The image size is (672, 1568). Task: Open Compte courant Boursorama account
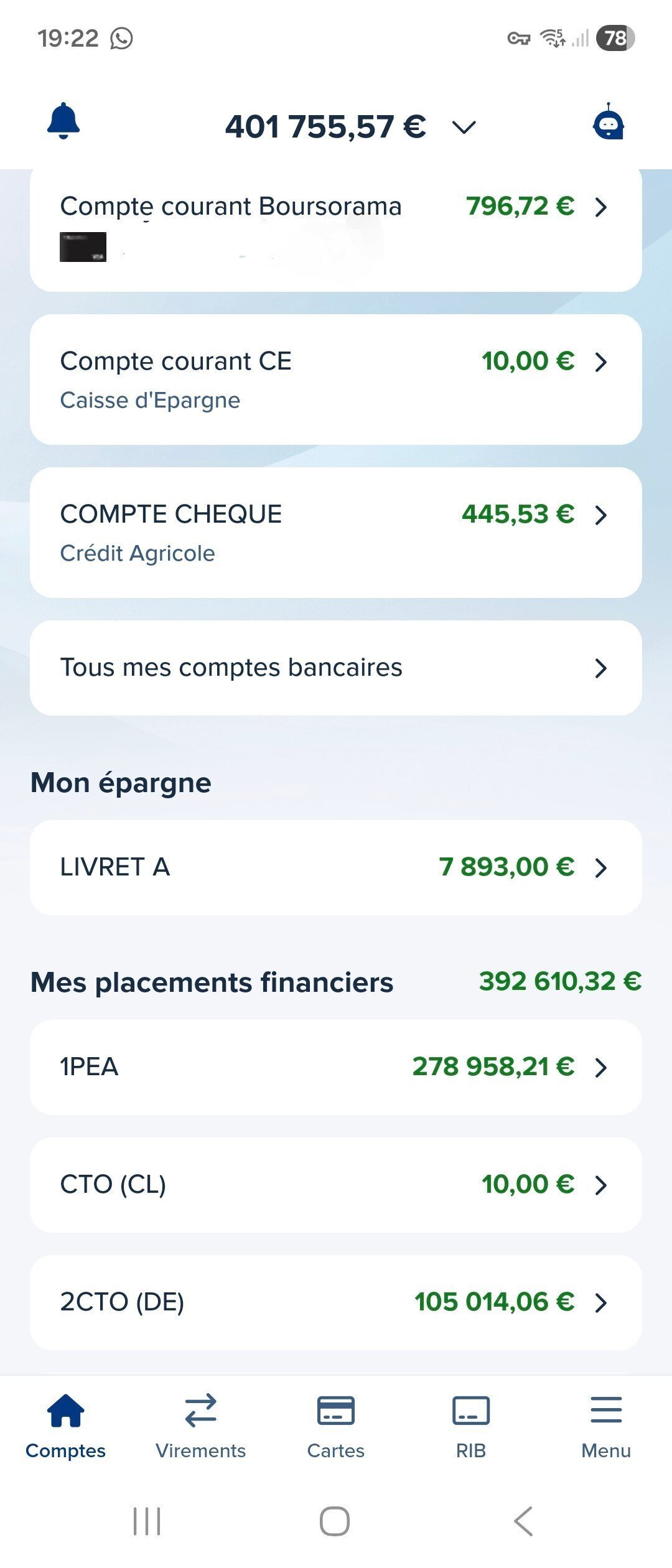(x=336, y=227)
